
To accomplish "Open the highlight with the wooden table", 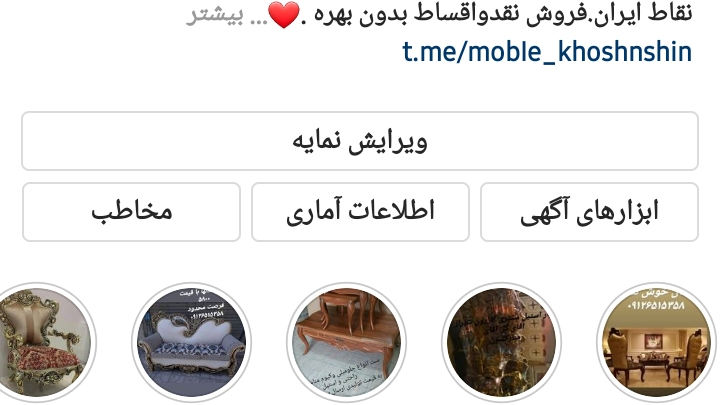I will pyautogui.click(x=346, y=343).
